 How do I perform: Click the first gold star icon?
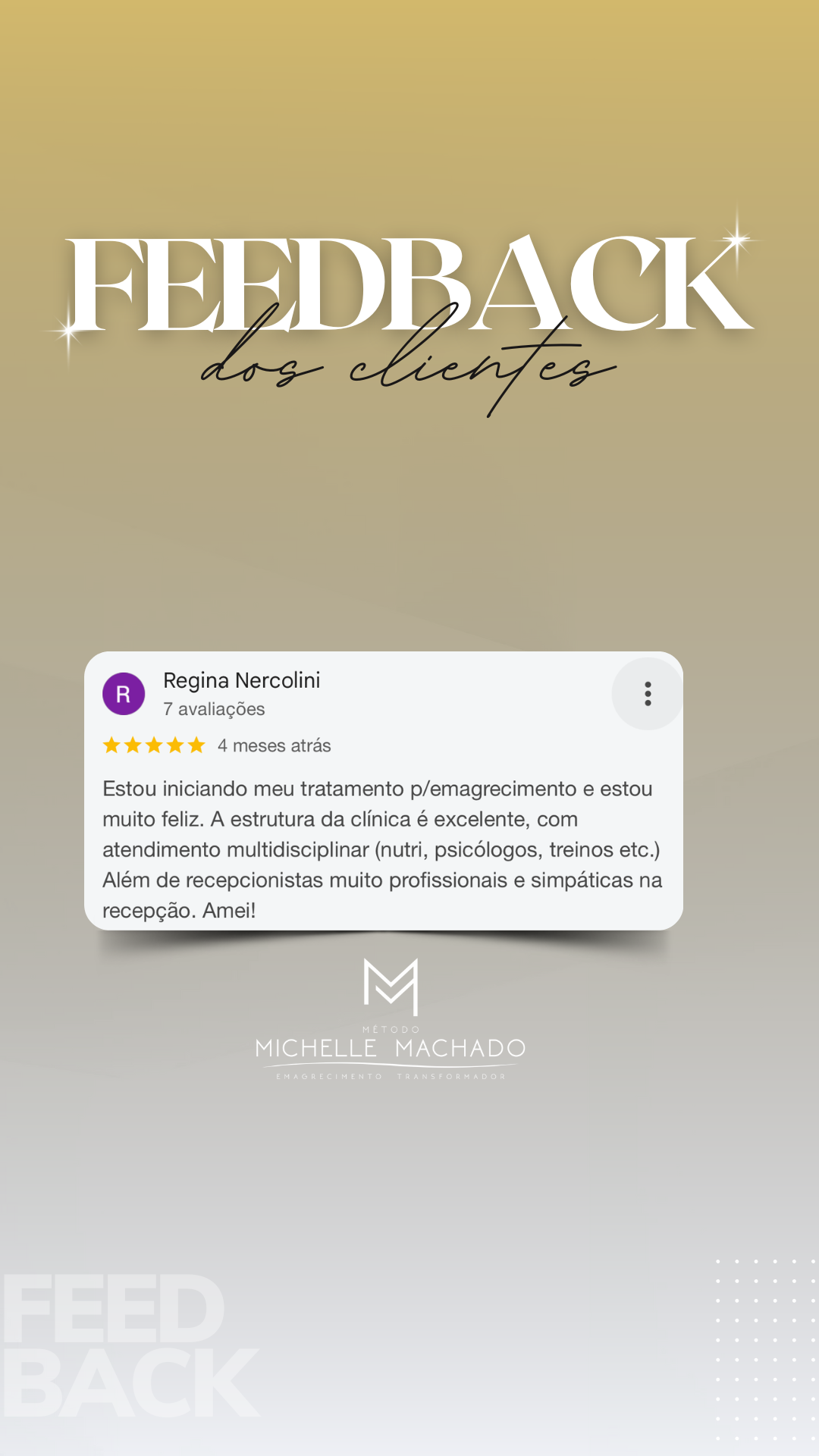pos(111,745)
